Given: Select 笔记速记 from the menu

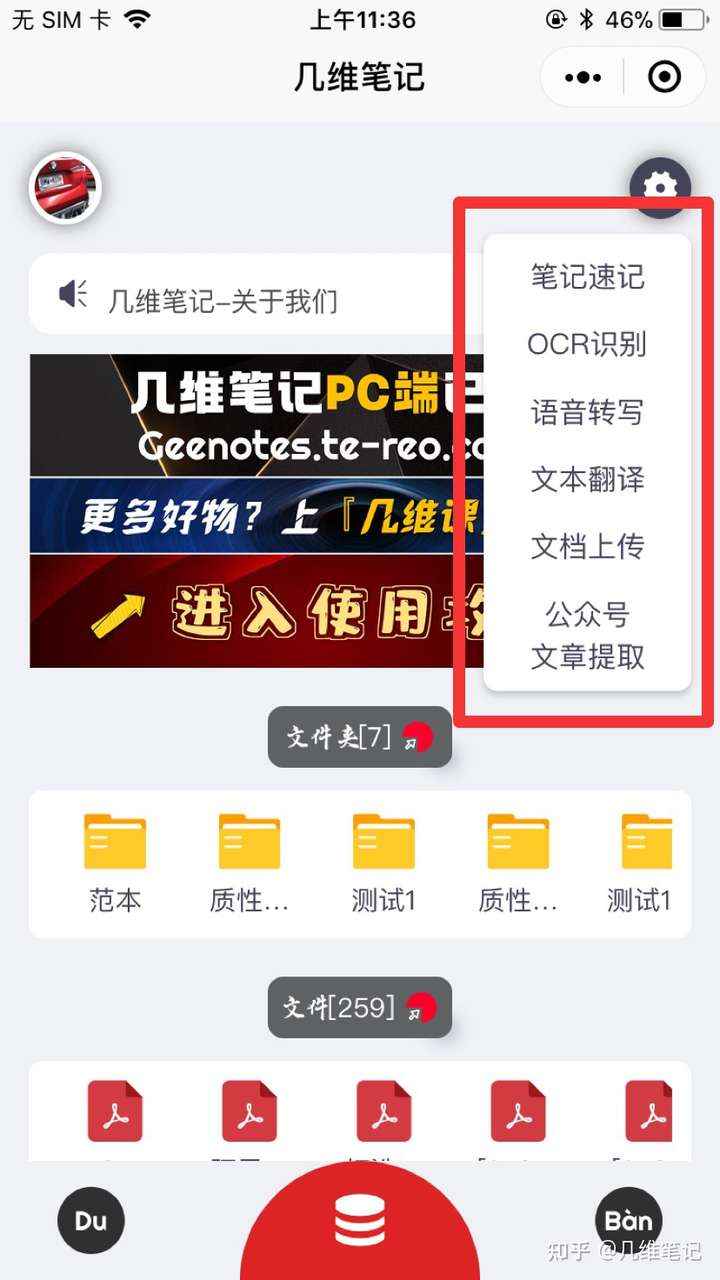Looking at the screenshot, I should 587,277.
